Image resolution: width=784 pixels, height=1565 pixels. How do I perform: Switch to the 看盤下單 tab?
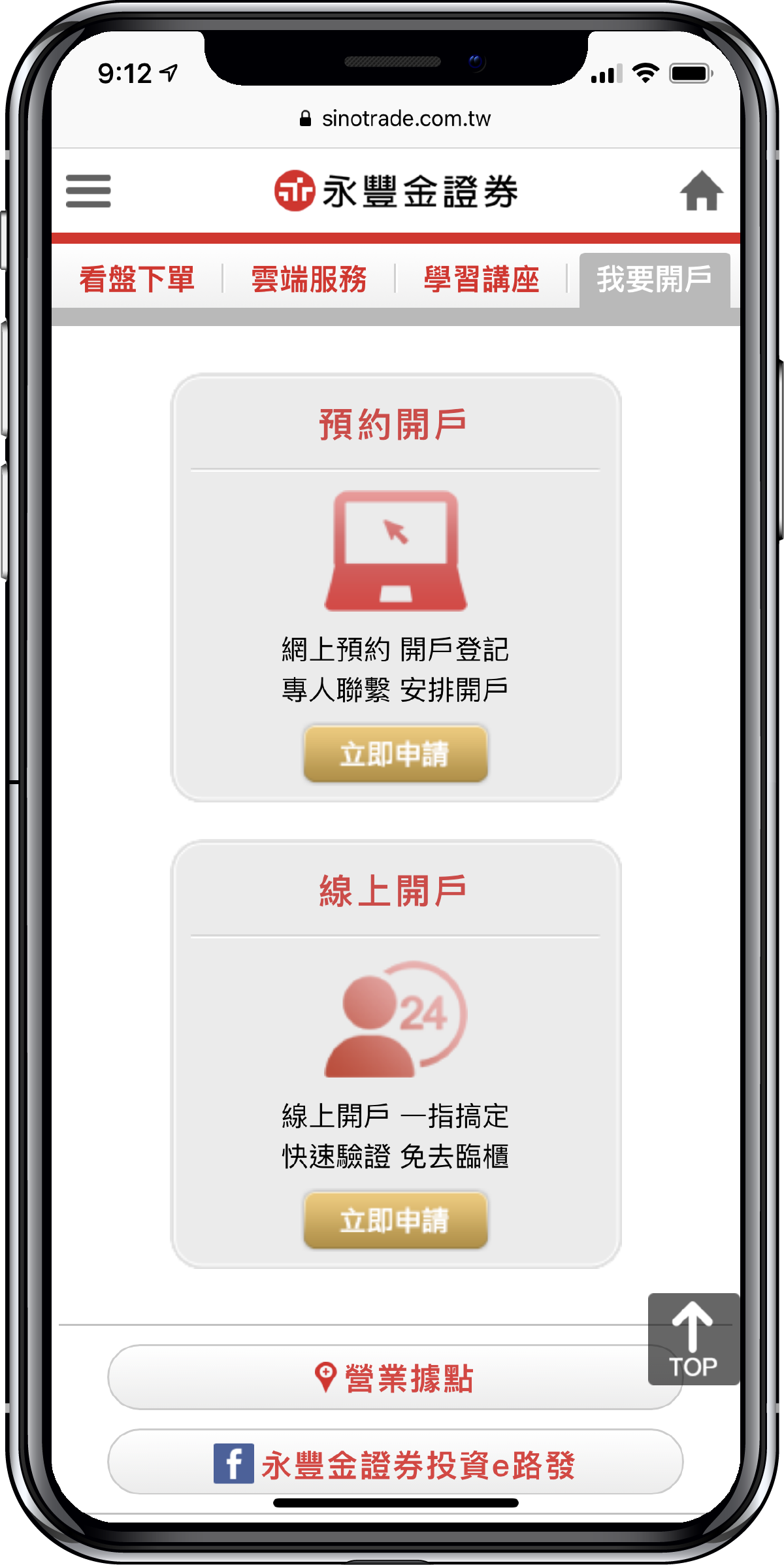[137, 279]
